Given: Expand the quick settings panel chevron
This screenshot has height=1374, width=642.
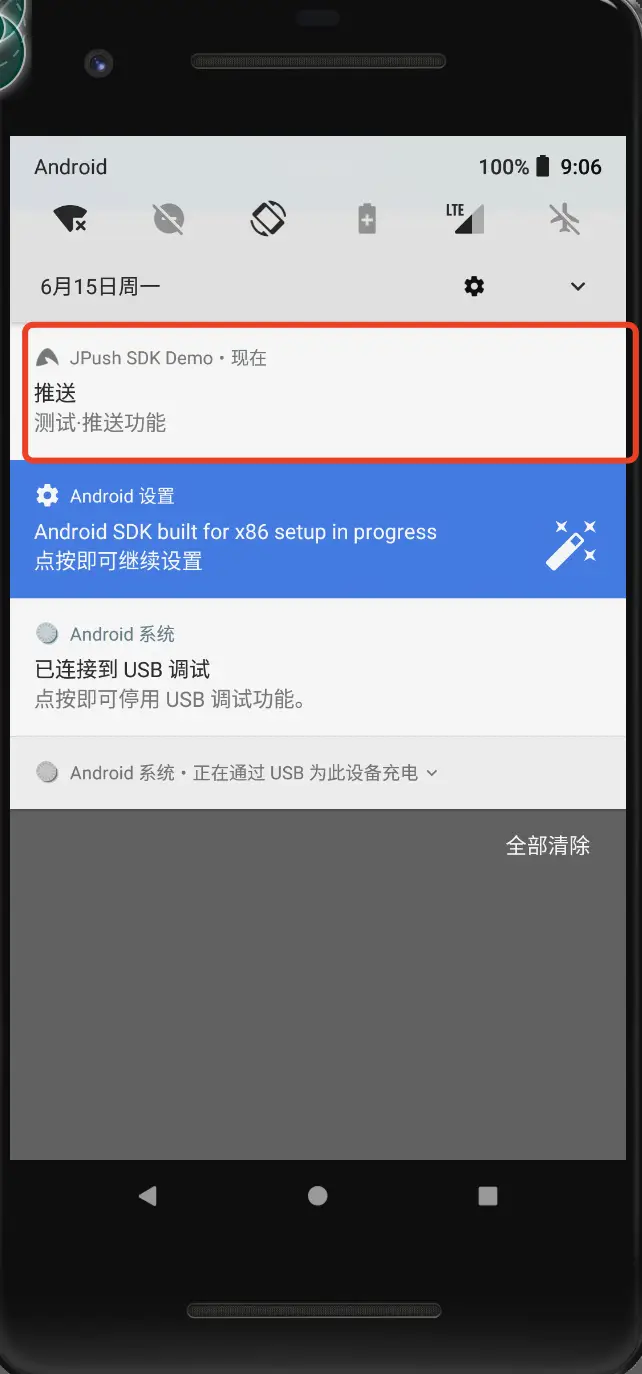Looking at the screenshot, I should point(578,287).
